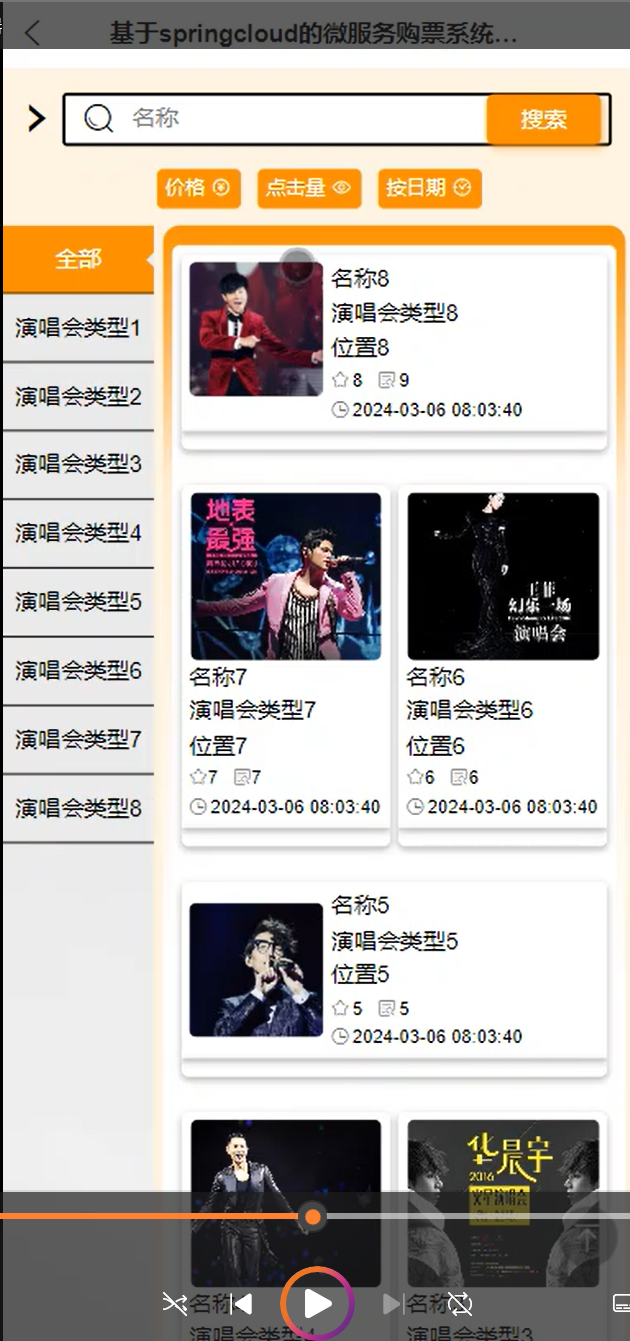This screenshot has width=630, height=1341.
Task: Sort listings by 价格
Action: click(x=198, y=188)
